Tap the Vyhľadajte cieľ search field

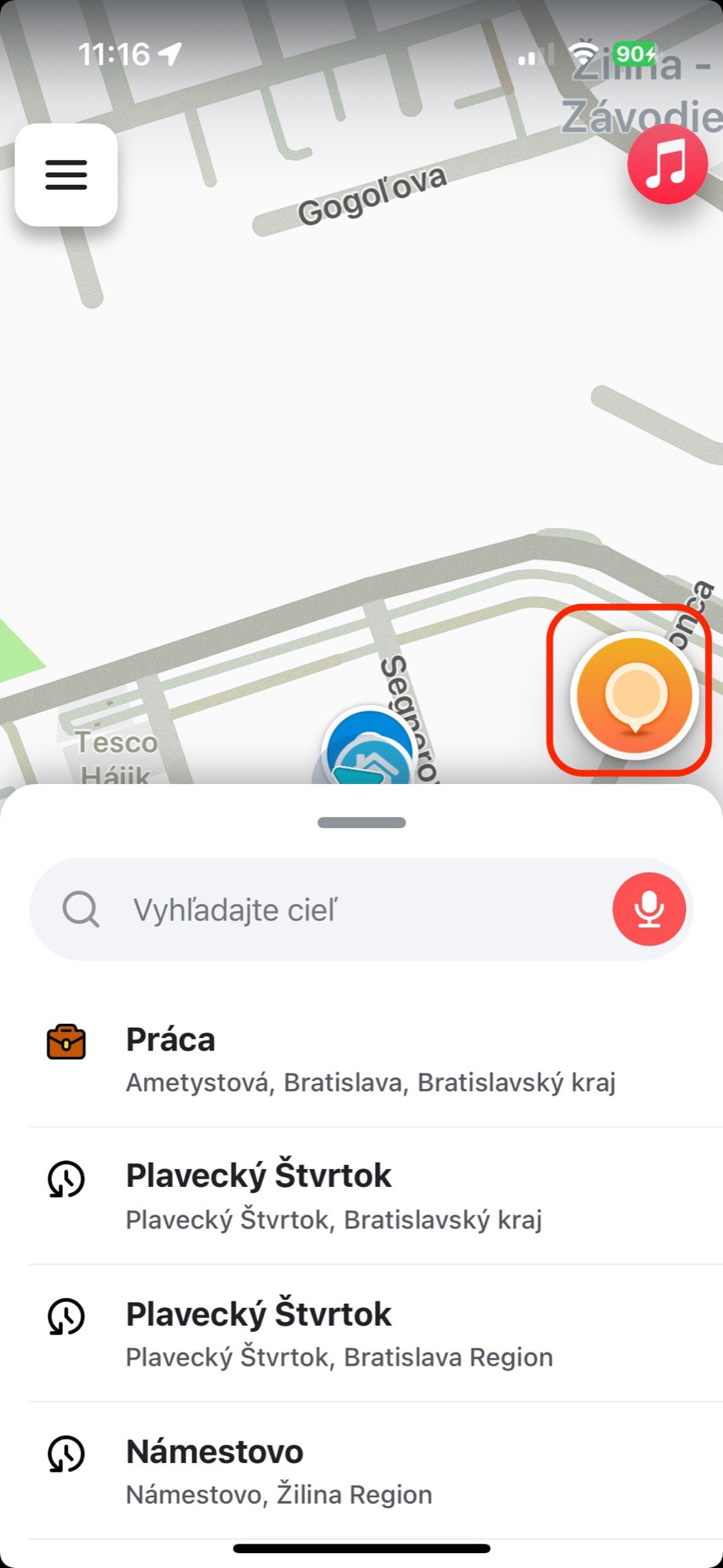[x=361, y=909]
